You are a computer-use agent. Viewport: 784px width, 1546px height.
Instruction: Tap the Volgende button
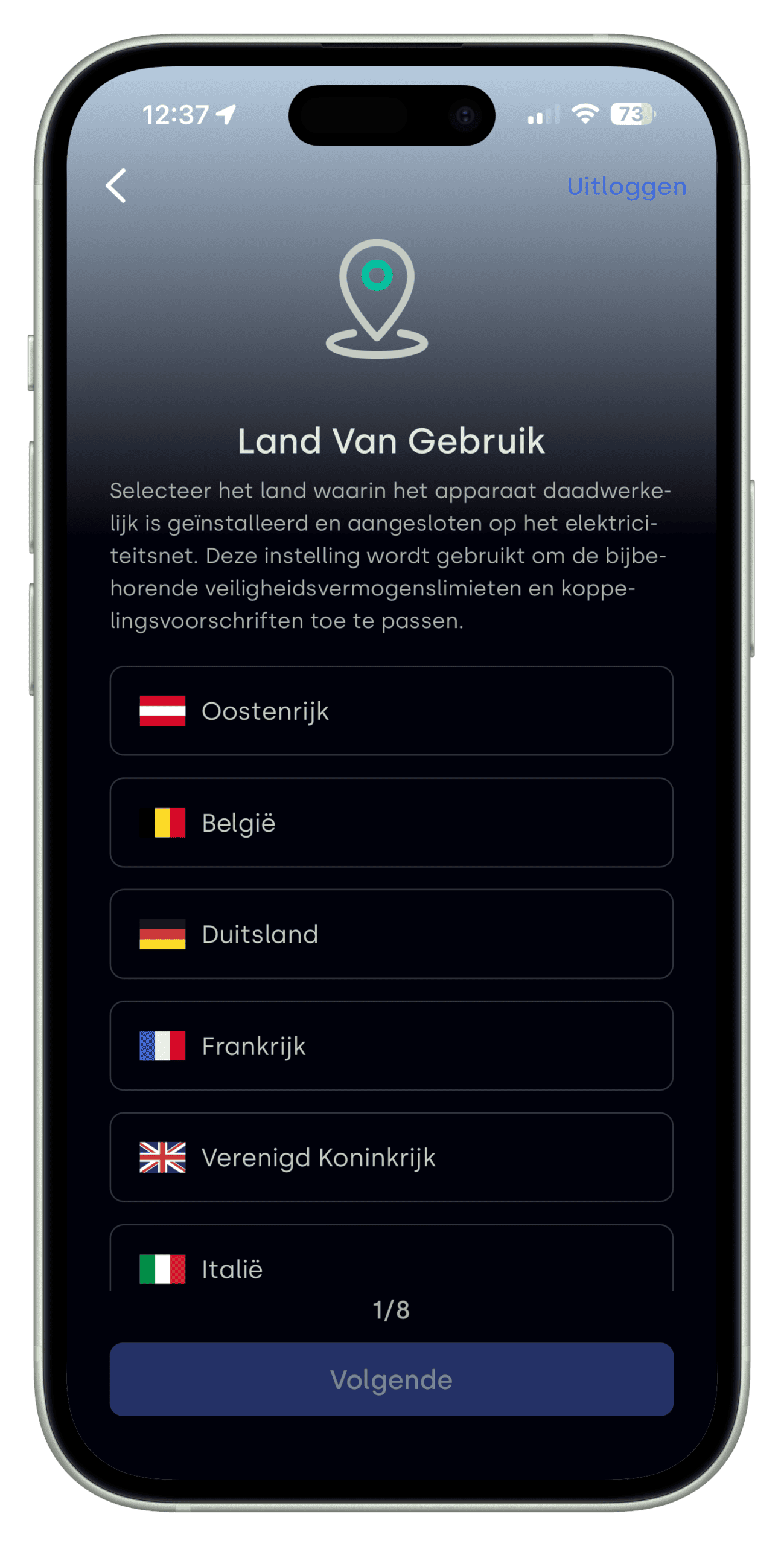coord(391,1379)
